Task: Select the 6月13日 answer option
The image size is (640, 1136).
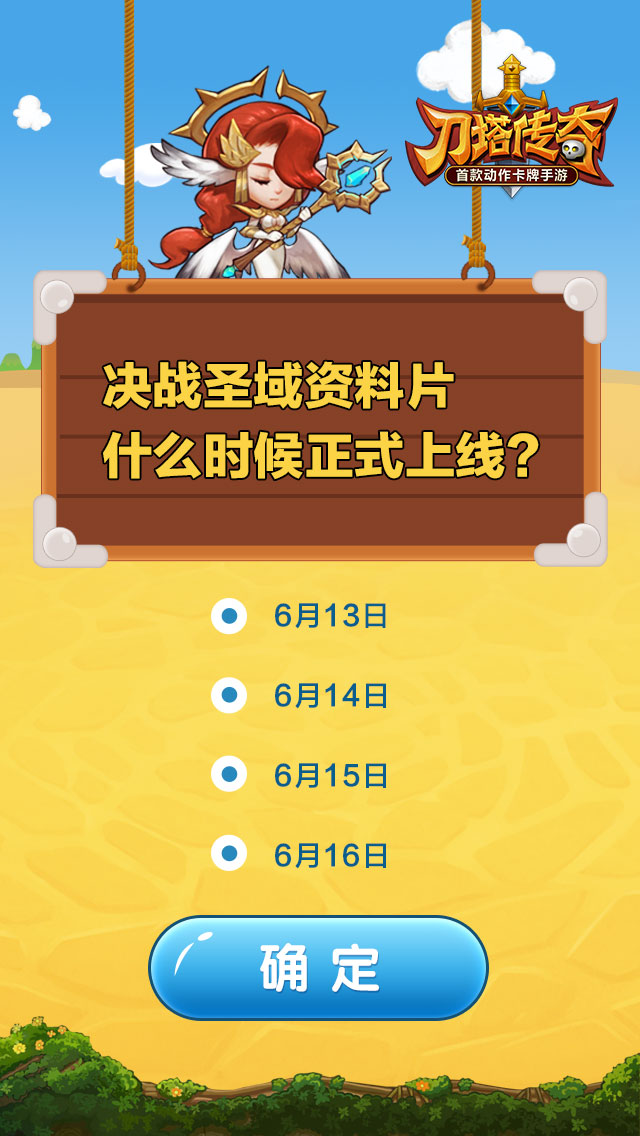Action: [x=229, y=616]
